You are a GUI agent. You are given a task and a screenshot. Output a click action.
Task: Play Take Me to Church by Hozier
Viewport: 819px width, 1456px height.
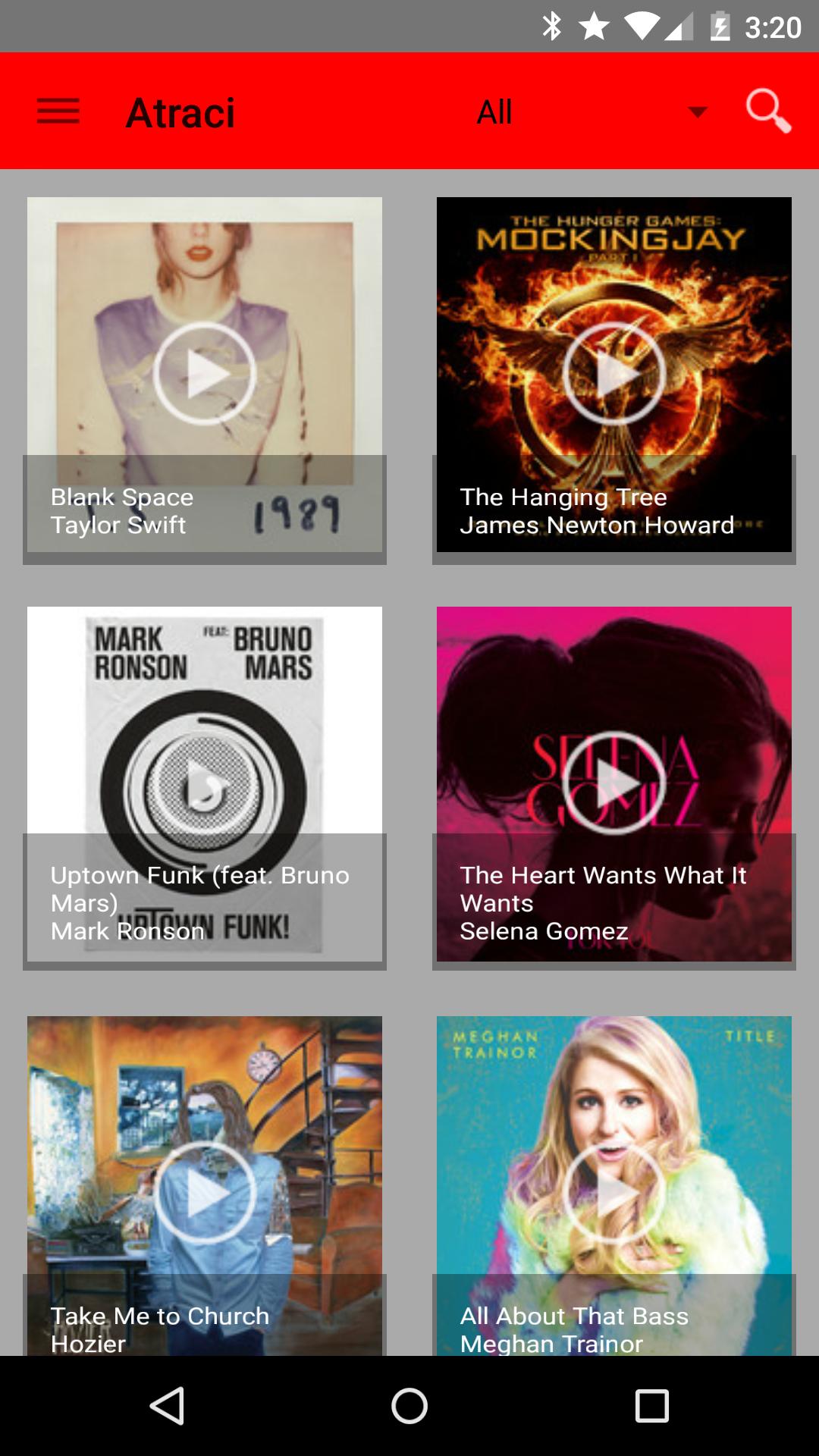(x=205, y=1192)
